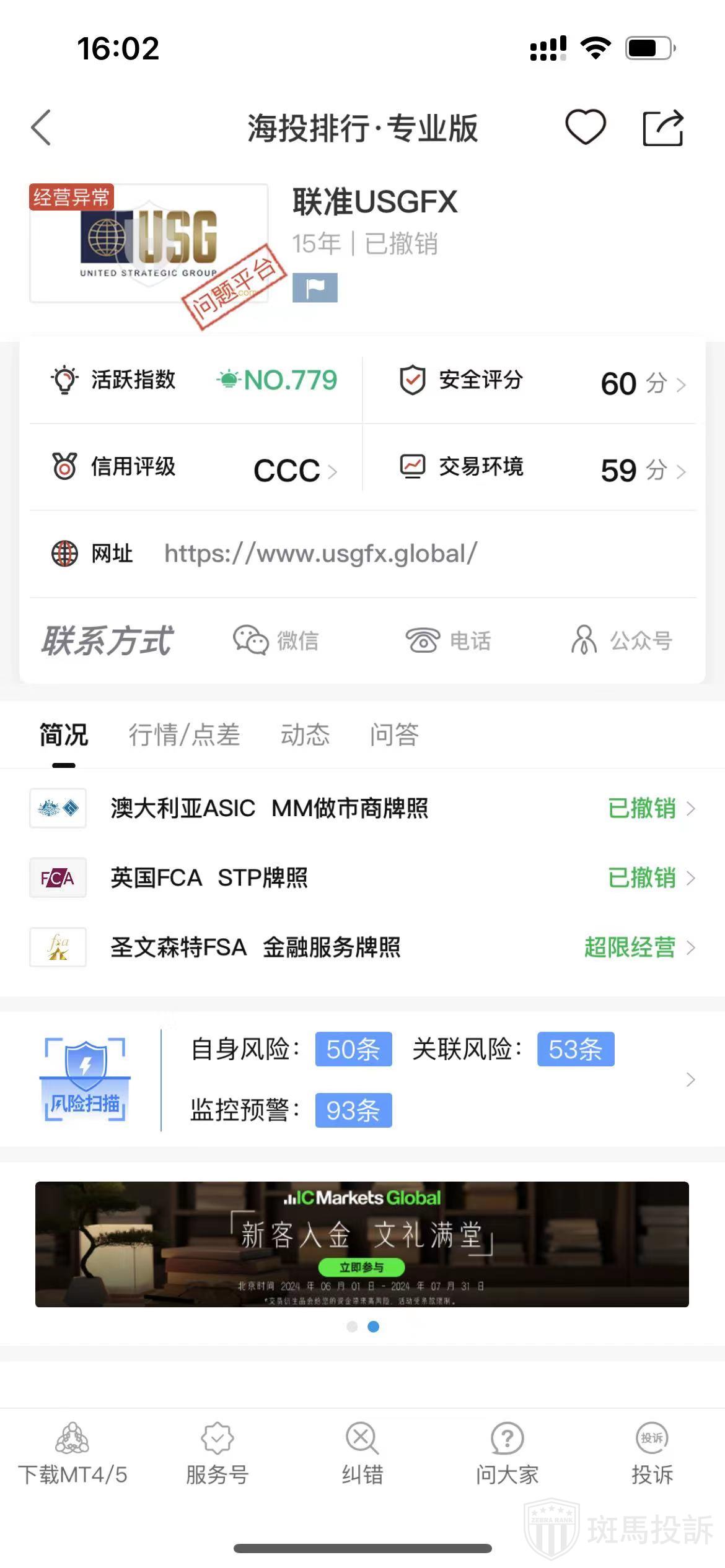Open the usgfx.global website link

pyautogui.click(x=320, y=554)
